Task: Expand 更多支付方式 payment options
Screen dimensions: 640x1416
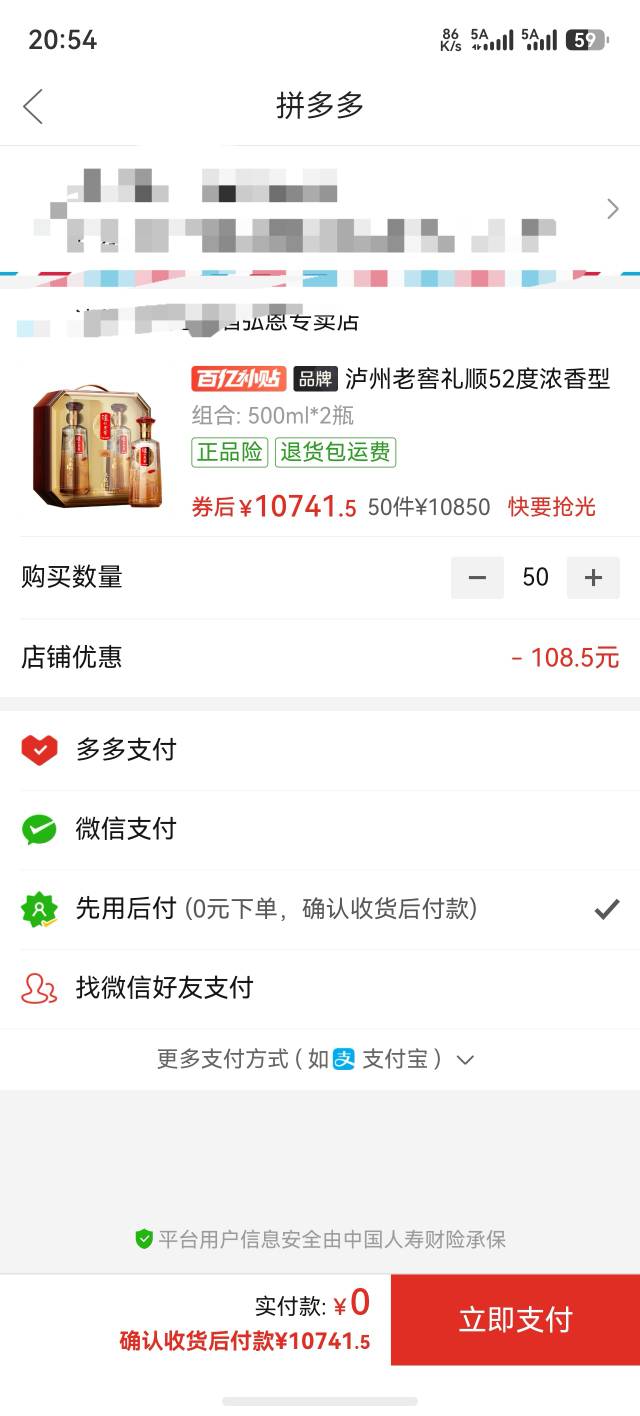Action: pos(316,1059)
